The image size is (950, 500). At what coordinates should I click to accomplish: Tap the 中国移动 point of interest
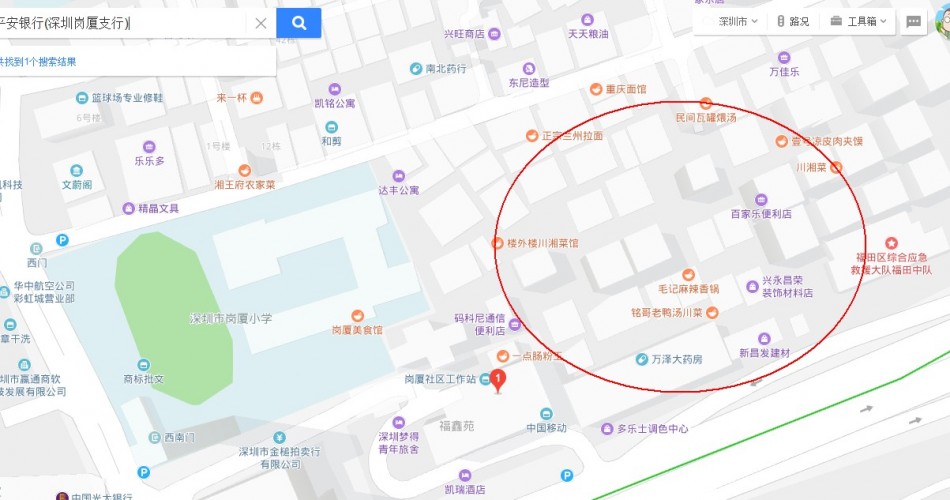[546, 414]
